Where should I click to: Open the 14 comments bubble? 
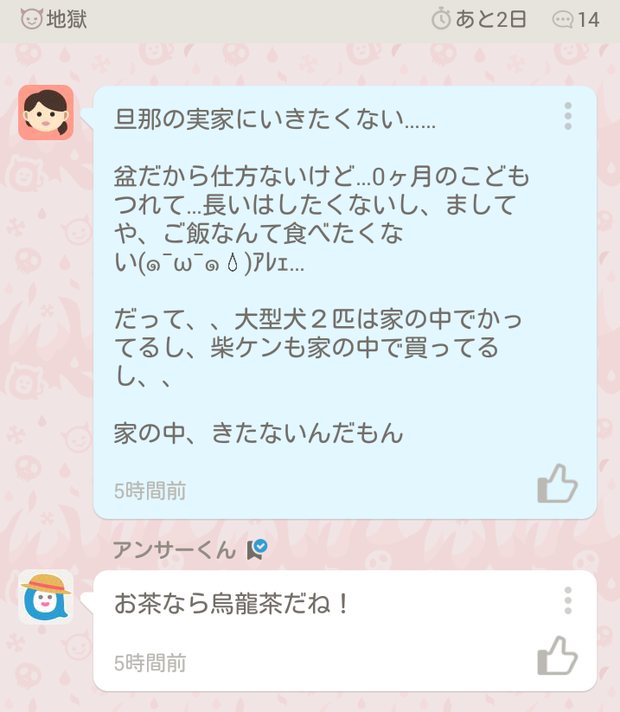[576, 19]
